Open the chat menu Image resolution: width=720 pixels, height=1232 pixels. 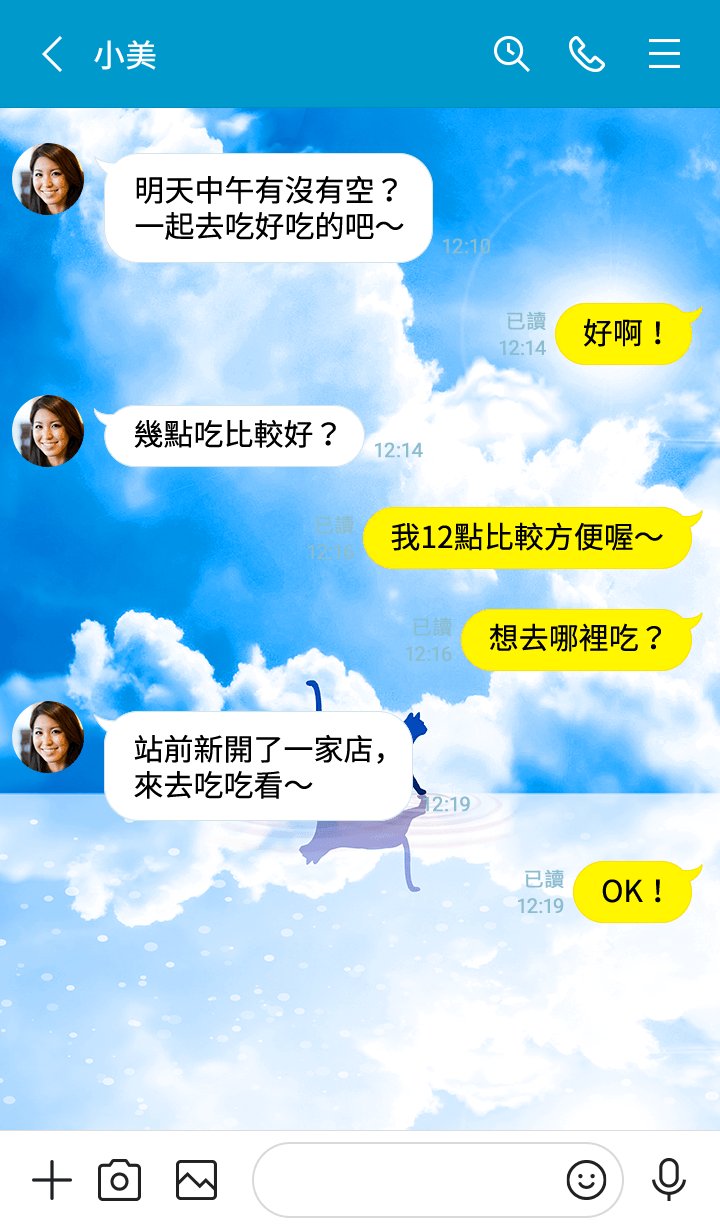(x=664, y=54)
